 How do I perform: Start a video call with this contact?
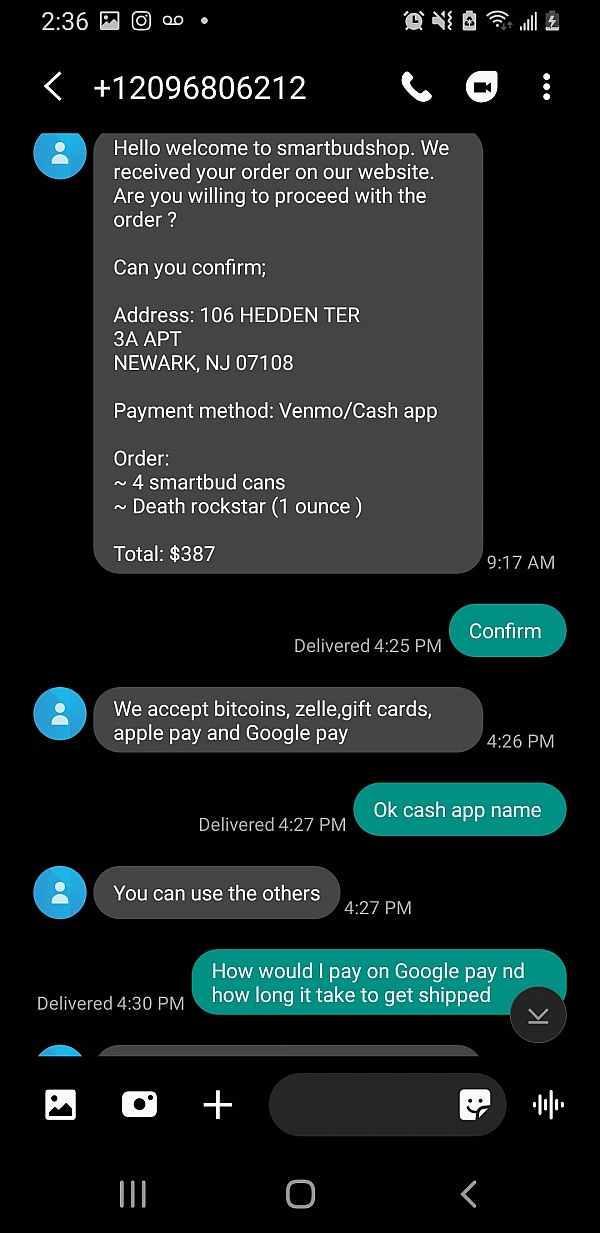tap(481, 87)
